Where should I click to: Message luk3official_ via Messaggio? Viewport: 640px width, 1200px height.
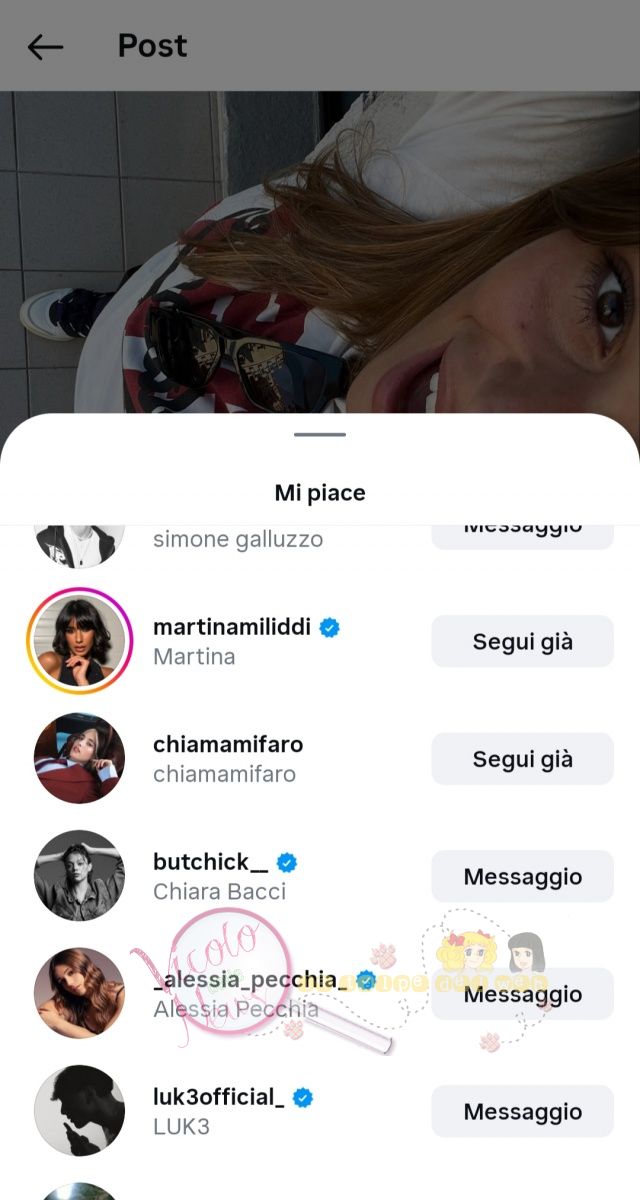(x=522, y=1111)
